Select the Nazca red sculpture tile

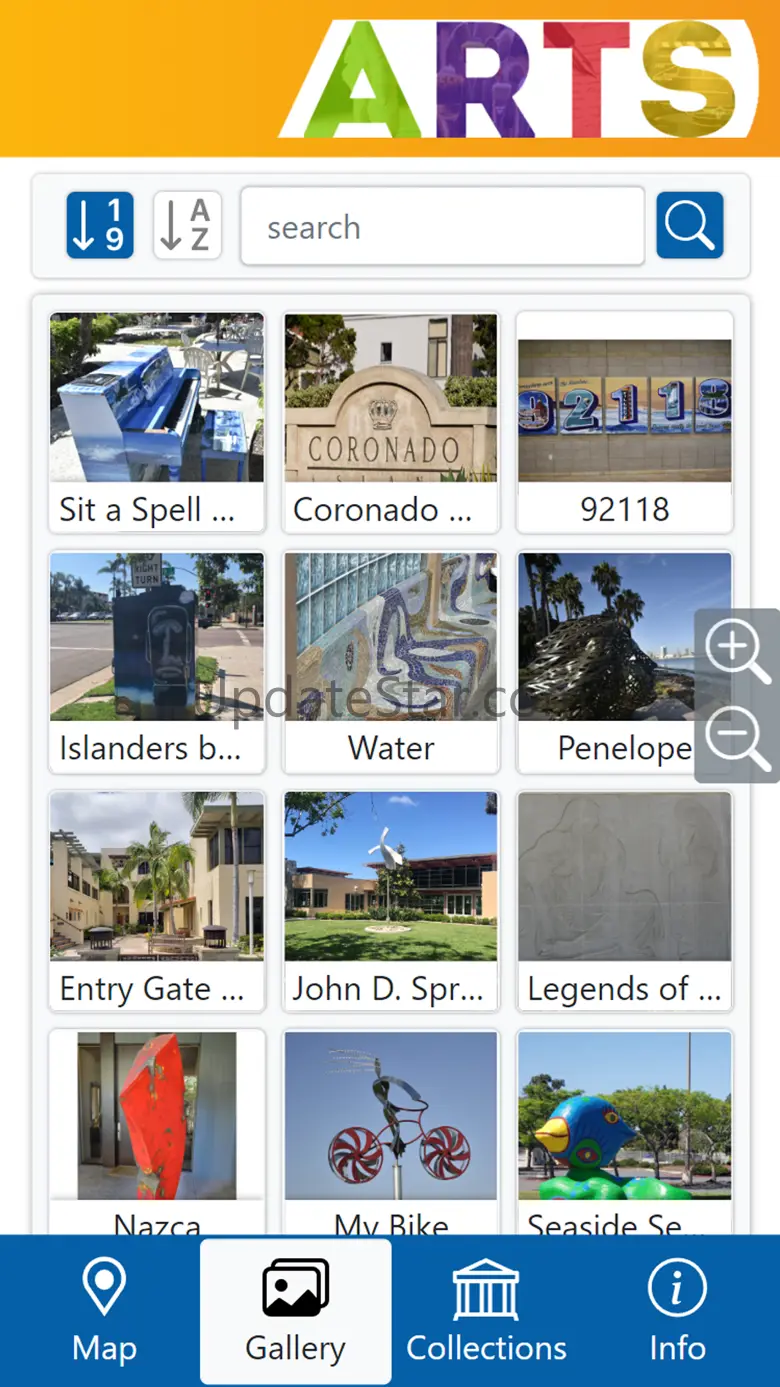[157, 1130]
